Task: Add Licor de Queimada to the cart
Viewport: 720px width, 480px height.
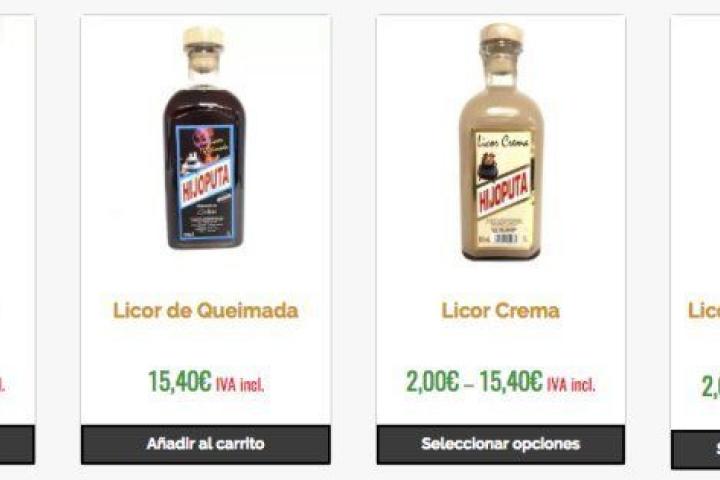Action: tap(205, 444)
